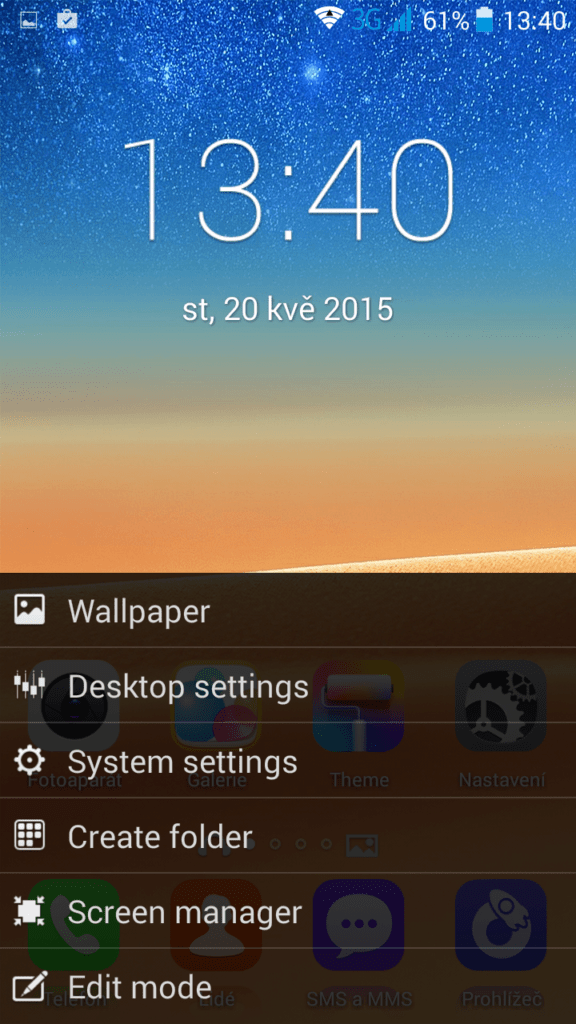This screenshot has height=1024, width=576.
Task: Launch Screen manager
Action: (288, 911)
